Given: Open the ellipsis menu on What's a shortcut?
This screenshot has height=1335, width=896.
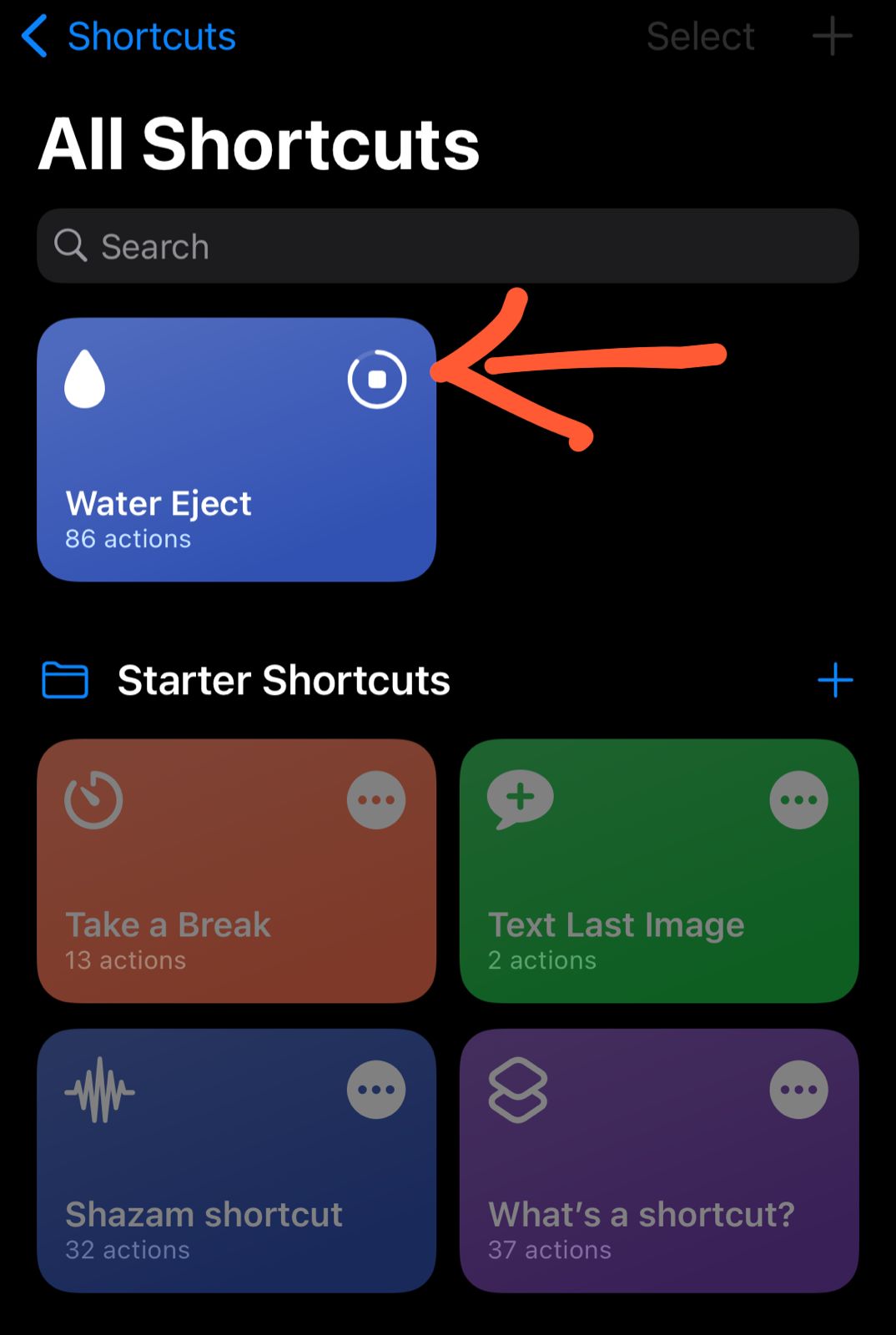Looking at the screenshot, I should pyautogui.click(x=798, y=1089).
